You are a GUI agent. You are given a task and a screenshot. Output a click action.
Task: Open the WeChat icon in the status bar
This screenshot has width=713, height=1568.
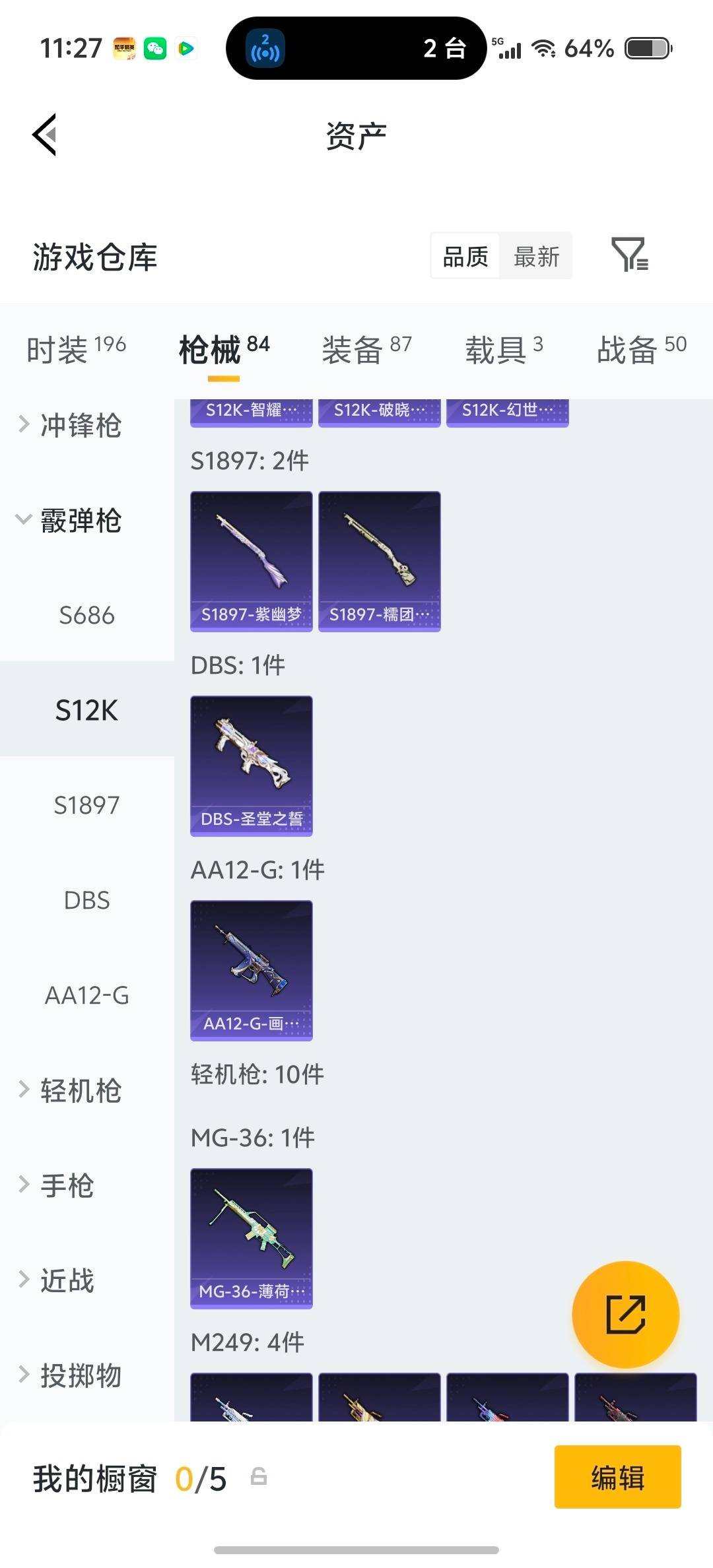pos(154,48)
